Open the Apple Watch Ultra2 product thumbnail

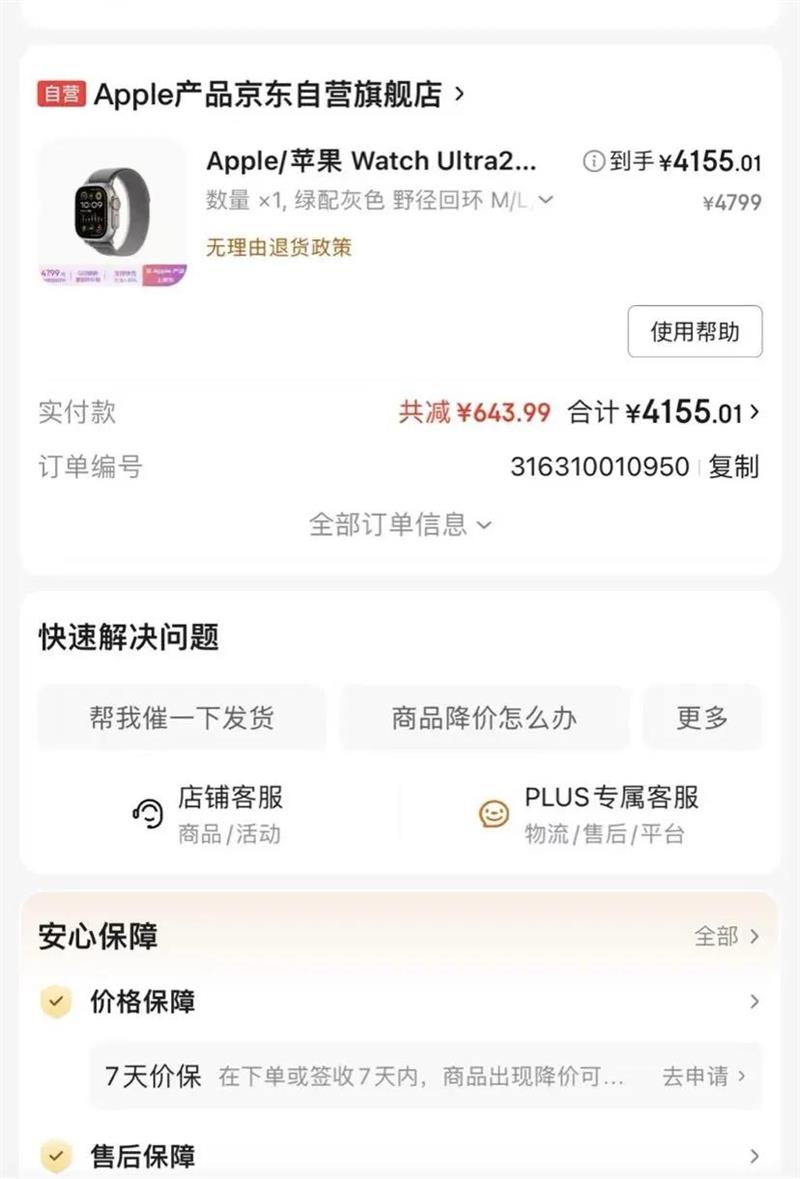113,213
